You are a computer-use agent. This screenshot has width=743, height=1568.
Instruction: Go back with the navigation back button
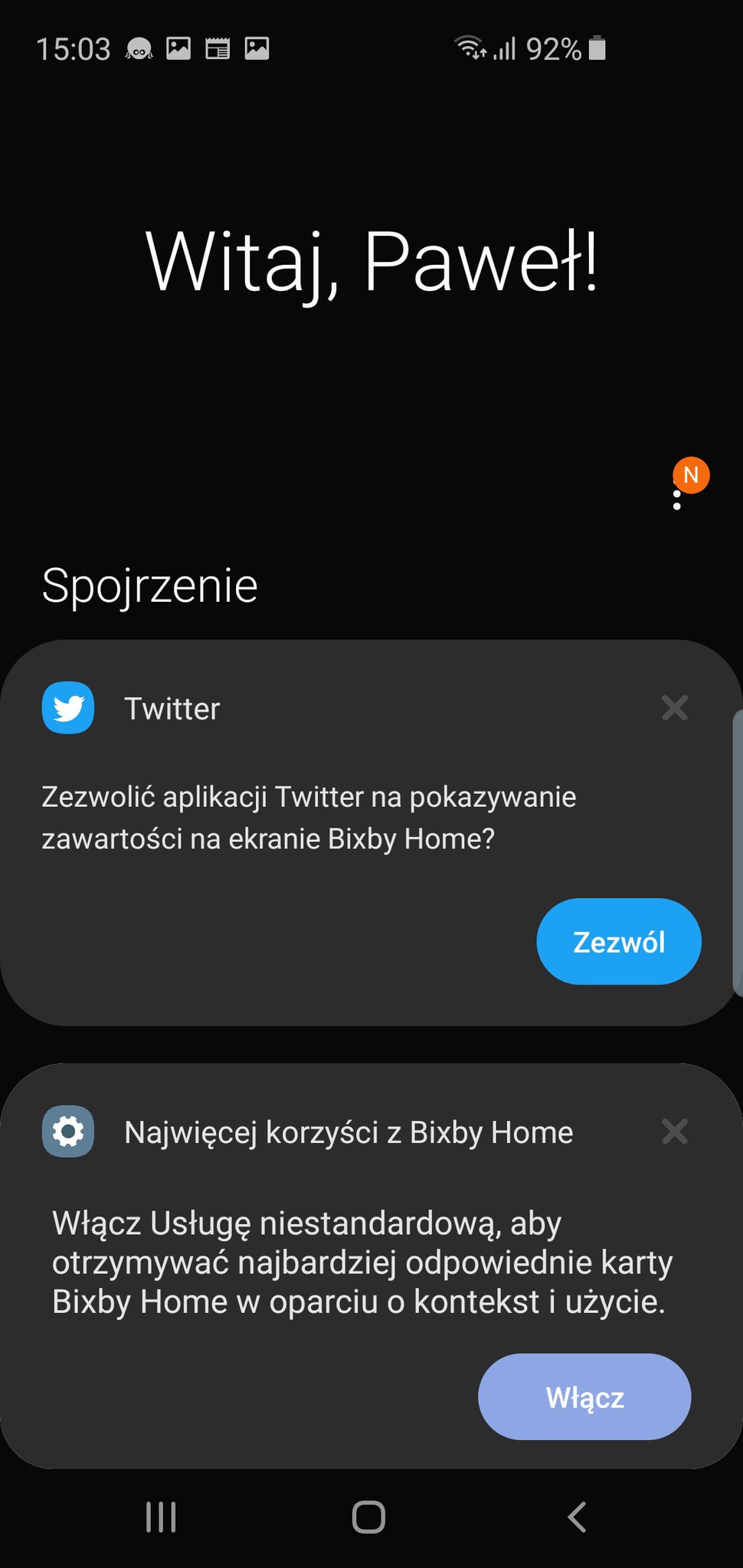(578, 1517)
